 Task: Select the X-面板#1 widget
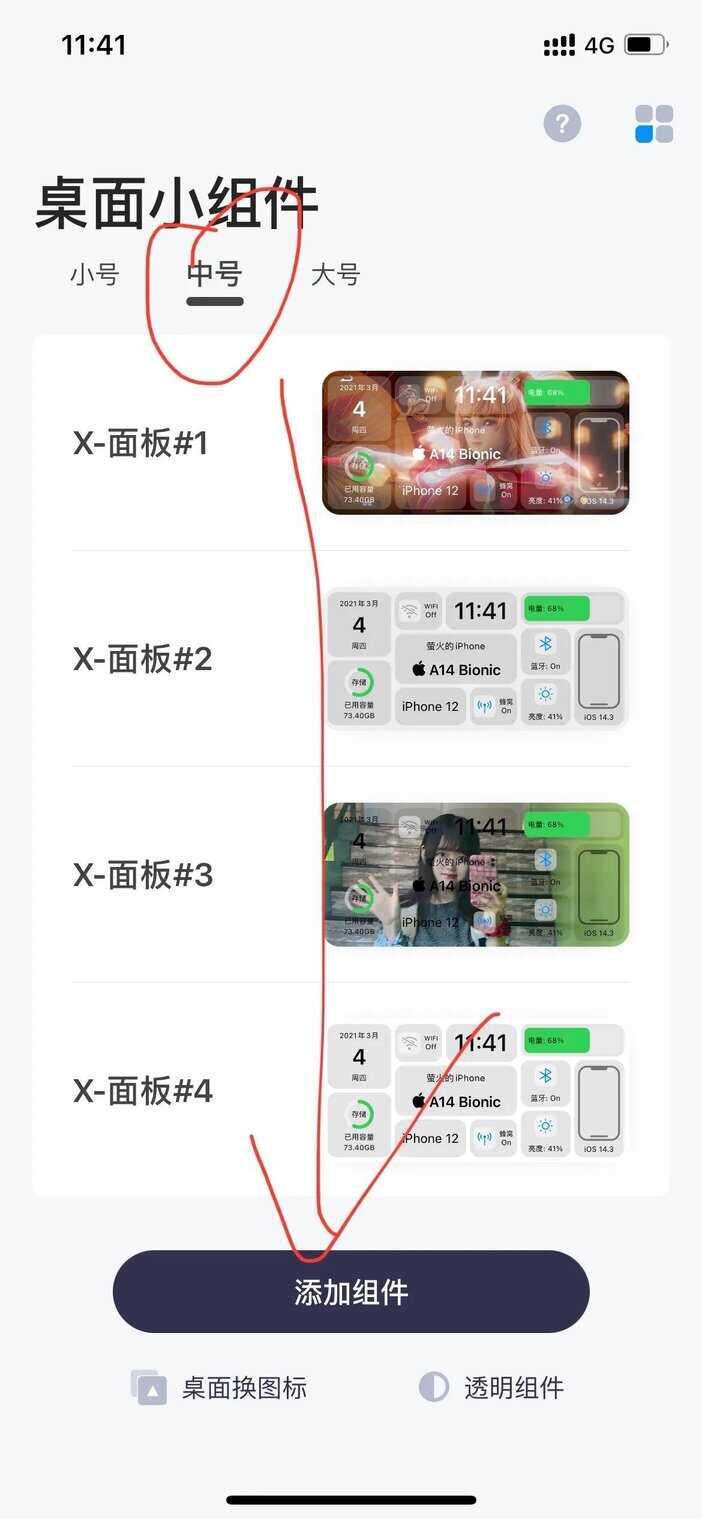pos(351,443)
